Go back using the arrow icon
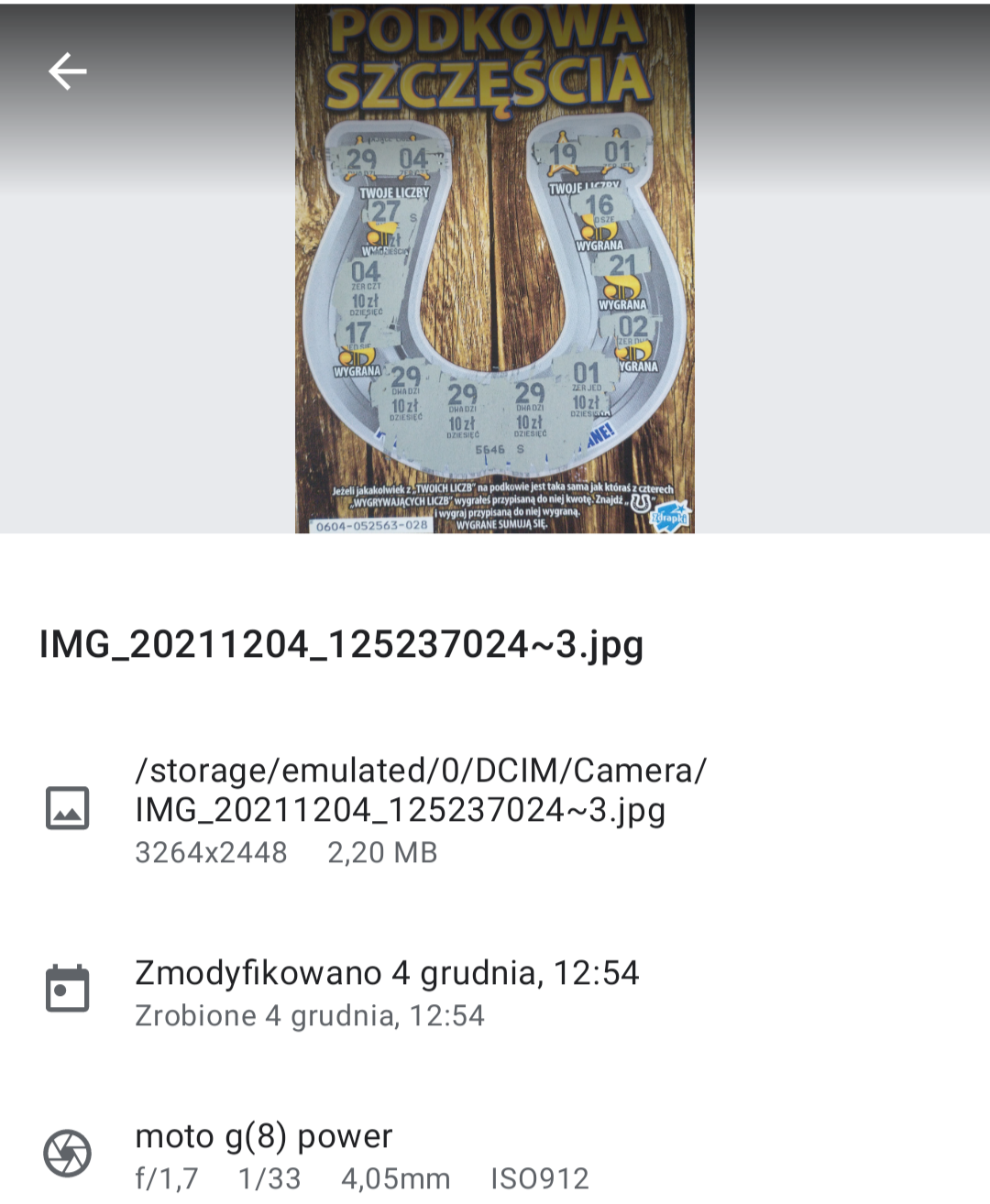Image resolution: width=990 pixels, height=1204 pixels. pyautogui.click(x=67, y=71)
